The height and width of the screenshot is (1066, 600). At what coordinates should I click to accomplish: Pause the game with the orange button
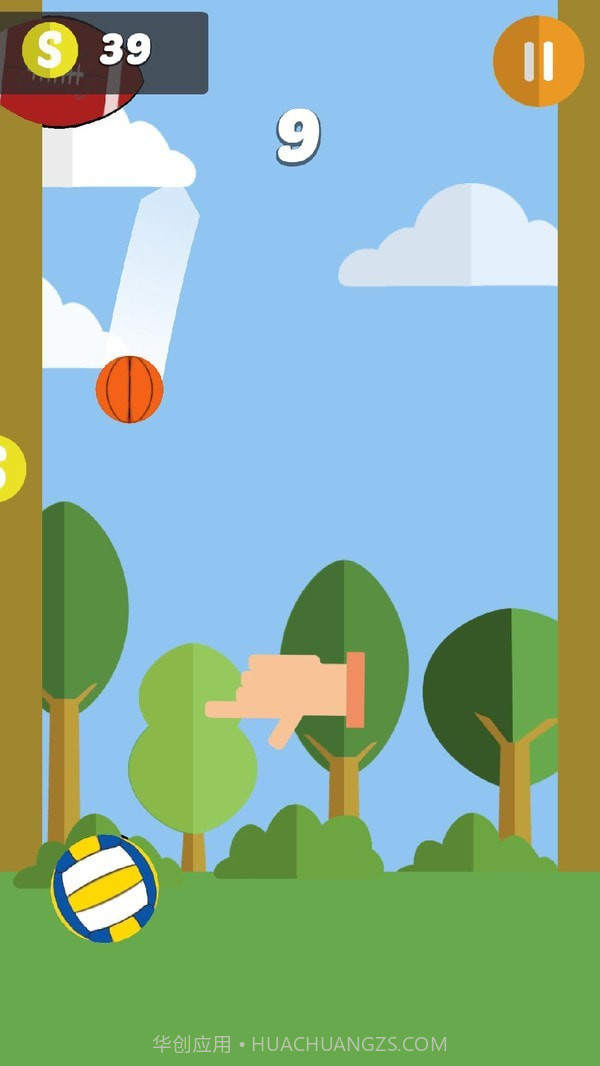coord(538,61)
